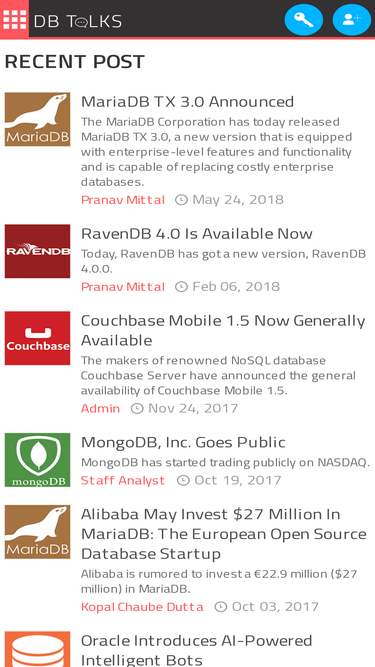Tap the key login icon

tap(304, 20)
